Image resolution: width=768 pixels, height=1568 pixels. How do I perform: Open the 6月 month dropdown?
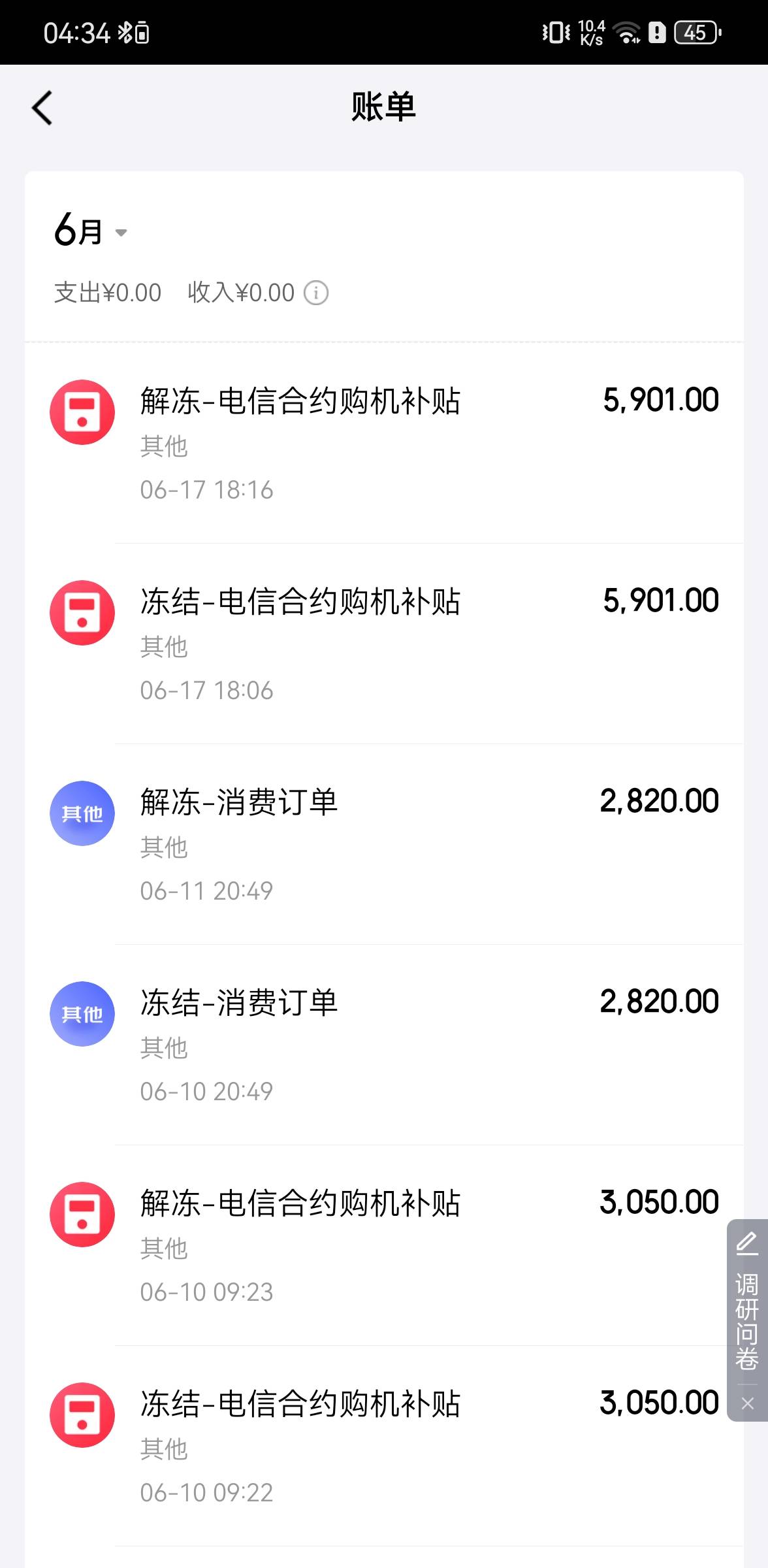91,231
